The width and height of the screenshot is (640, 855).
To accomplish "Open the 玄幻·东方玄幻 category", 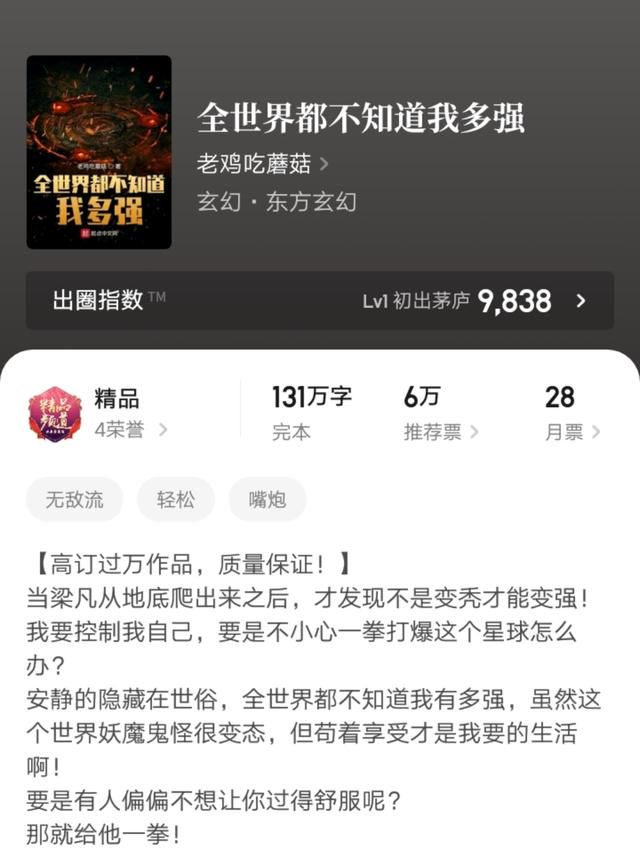I will 277,201.
